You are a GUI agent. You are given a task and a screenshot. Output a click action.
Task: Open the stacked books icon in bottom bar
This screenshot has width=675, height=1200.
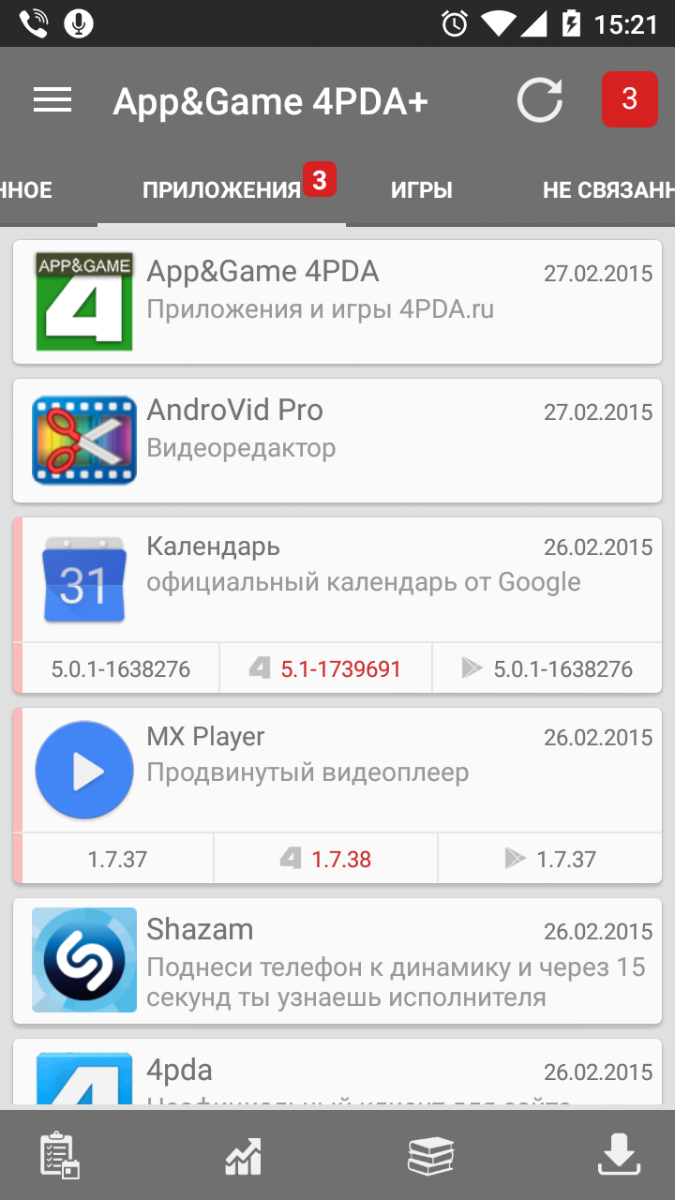click(x=431, y=1156)
